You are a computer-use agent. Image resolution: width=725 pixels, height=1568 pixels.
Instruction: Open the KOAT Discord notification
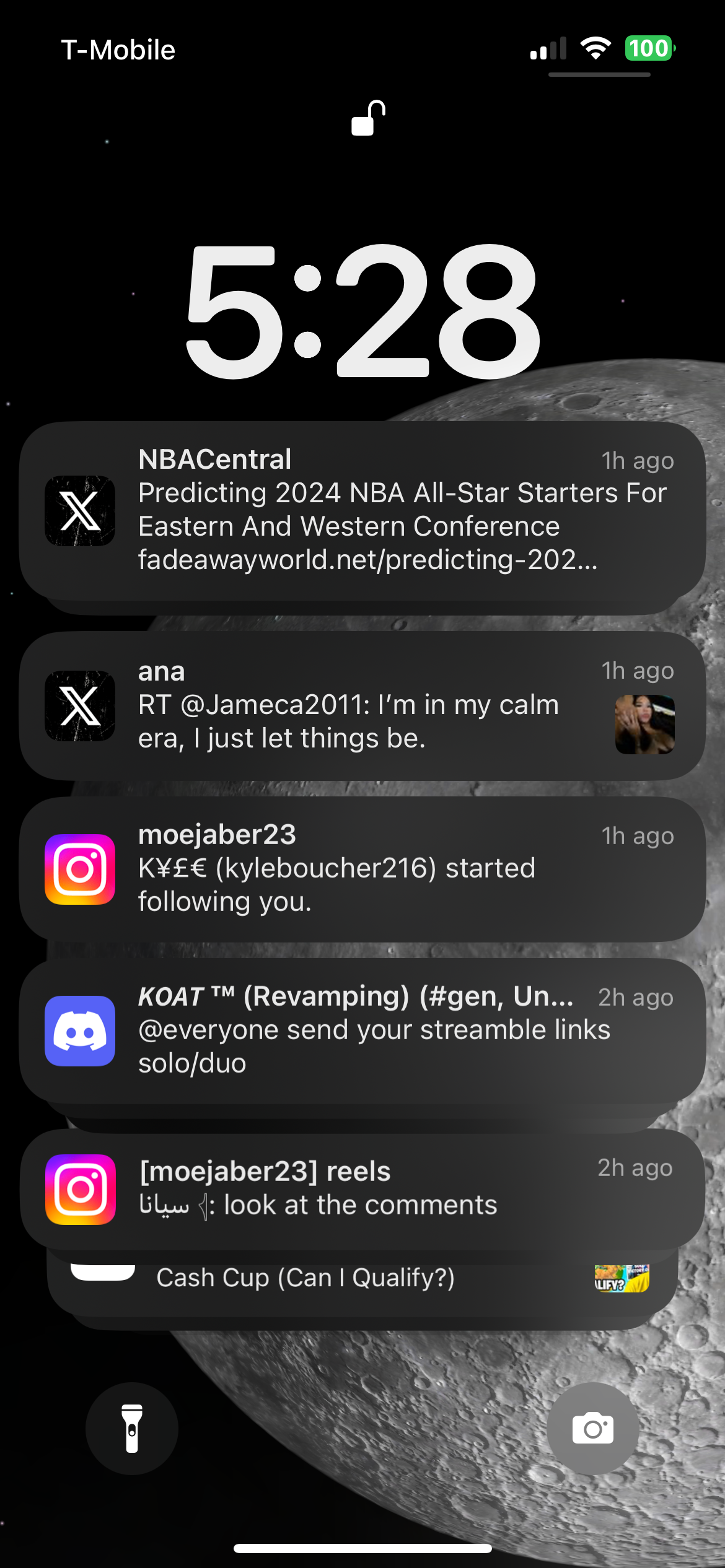coord(362,1030)
